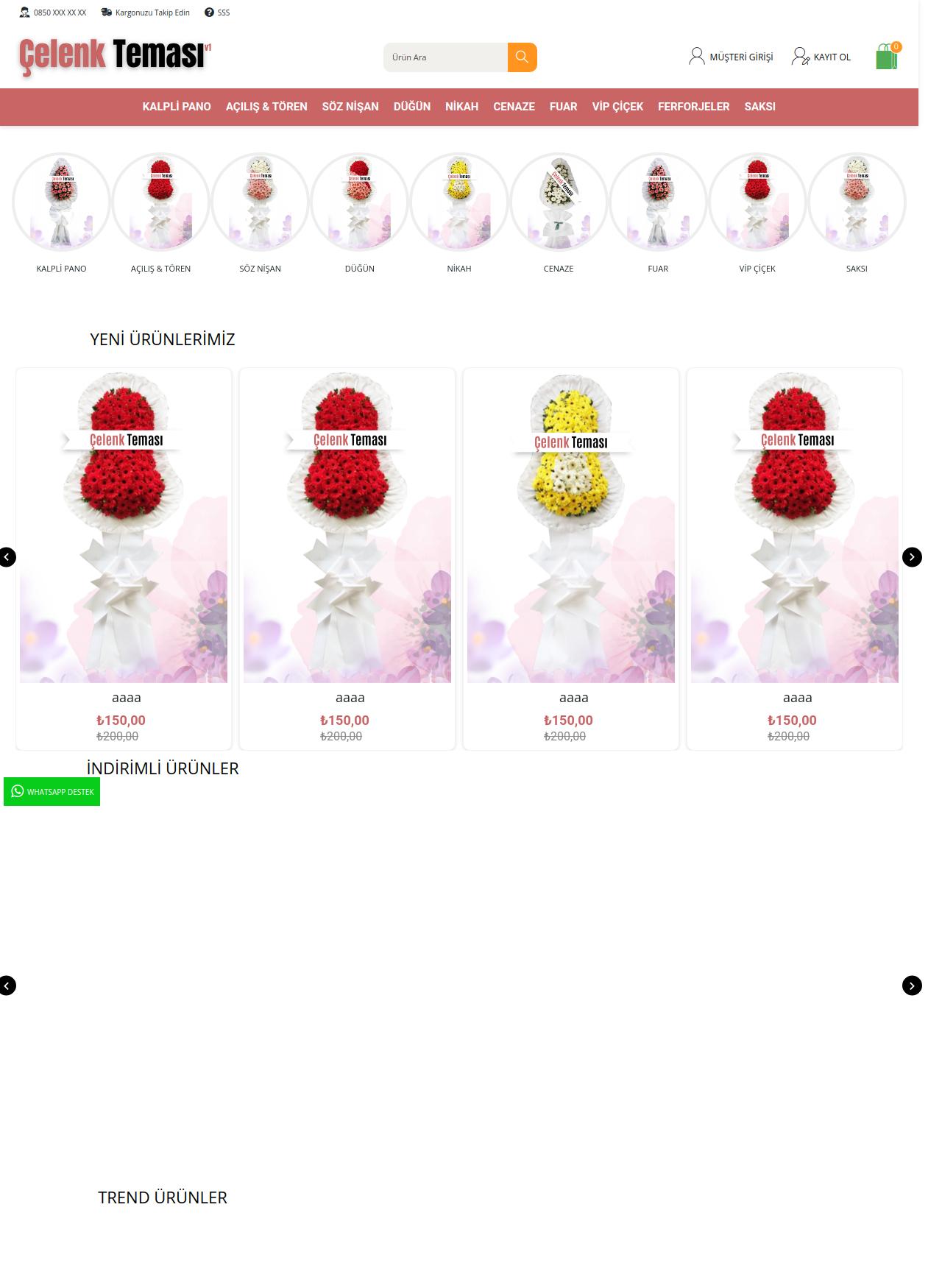Viewport: 942px width, 1288px height.
Task: Open Kargonuzu Takip Edin link
Action: [x=146, y=13]
